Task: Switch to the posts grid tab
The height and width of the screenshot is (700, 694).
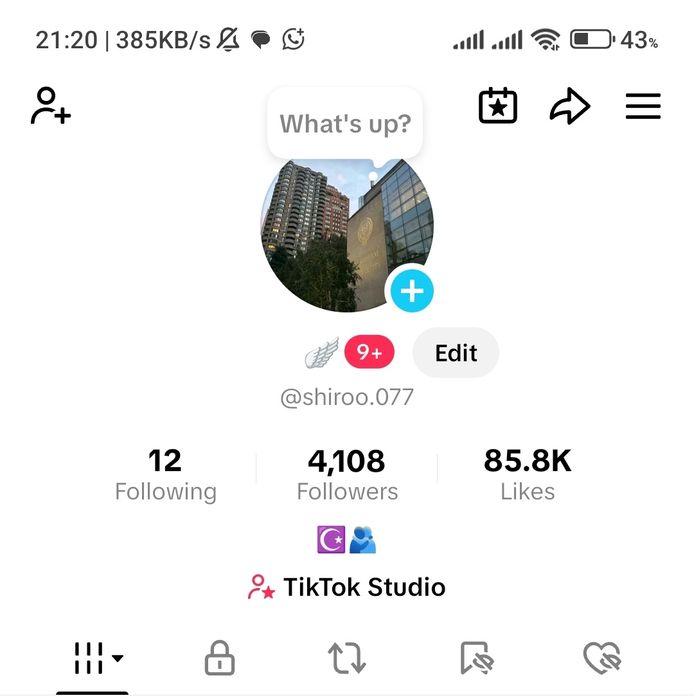Action: (97, 657)
